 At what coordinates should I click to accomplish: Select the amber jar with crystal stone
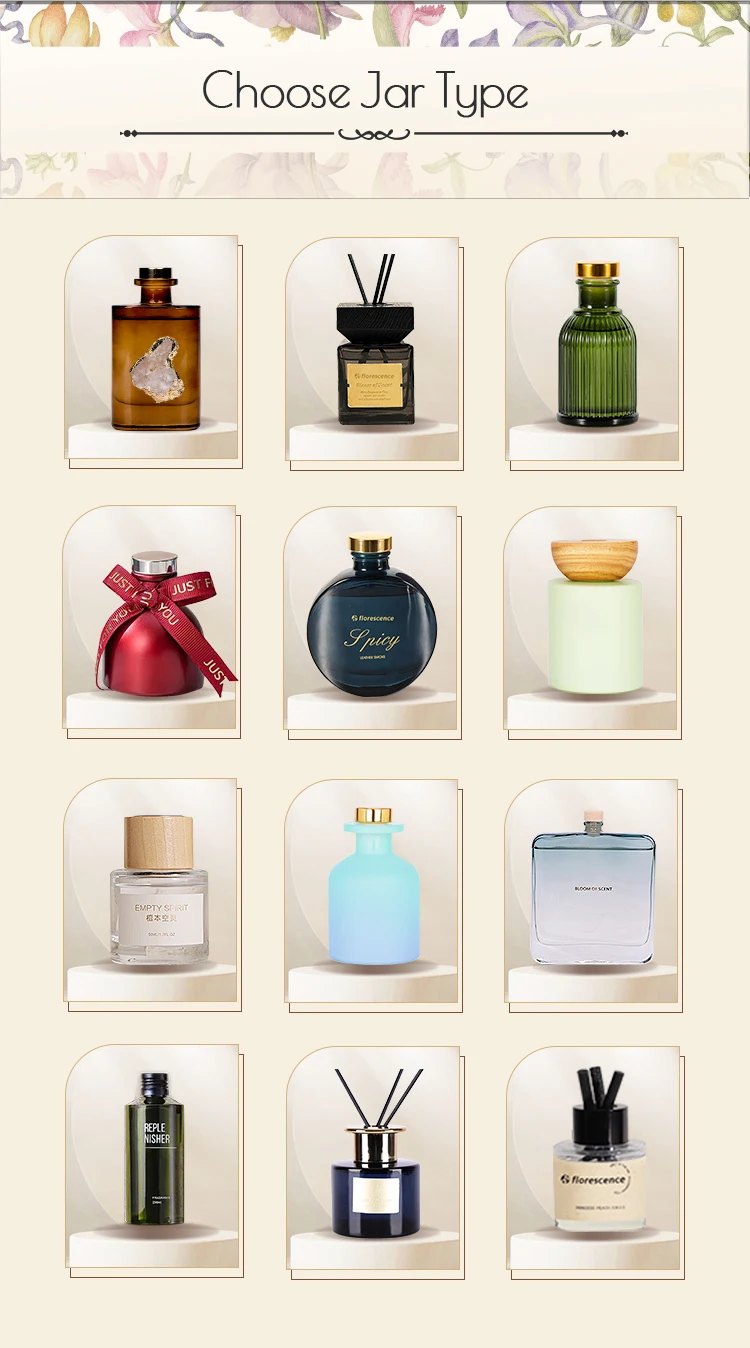click(x=153, y=348)
